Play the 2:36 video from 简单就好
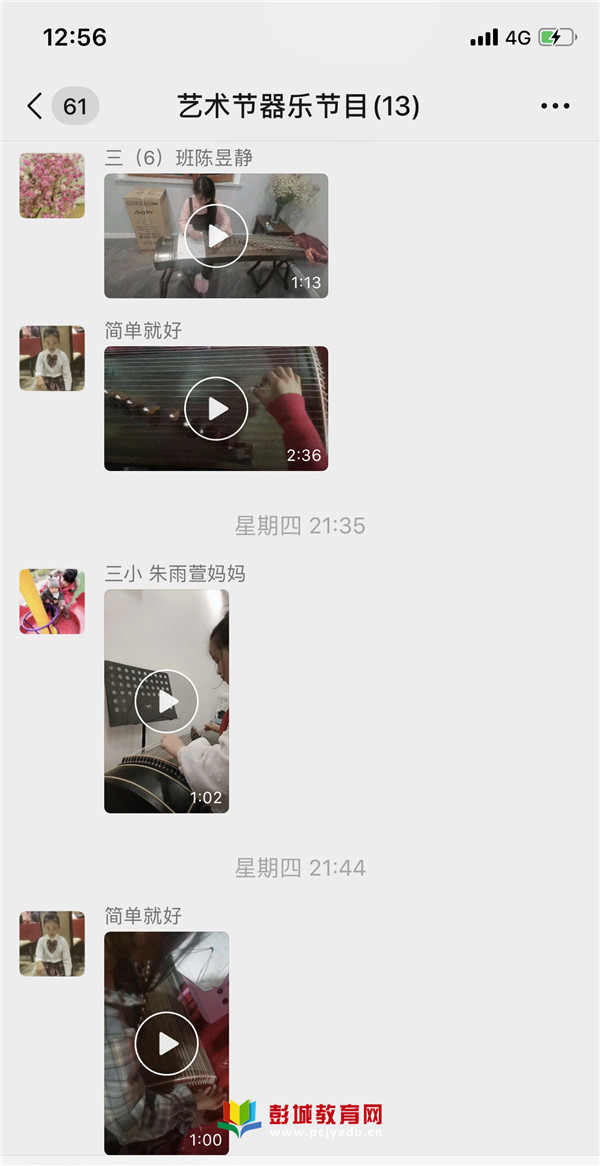Screen dimensions: 600x1166 (x=216, y=408)
